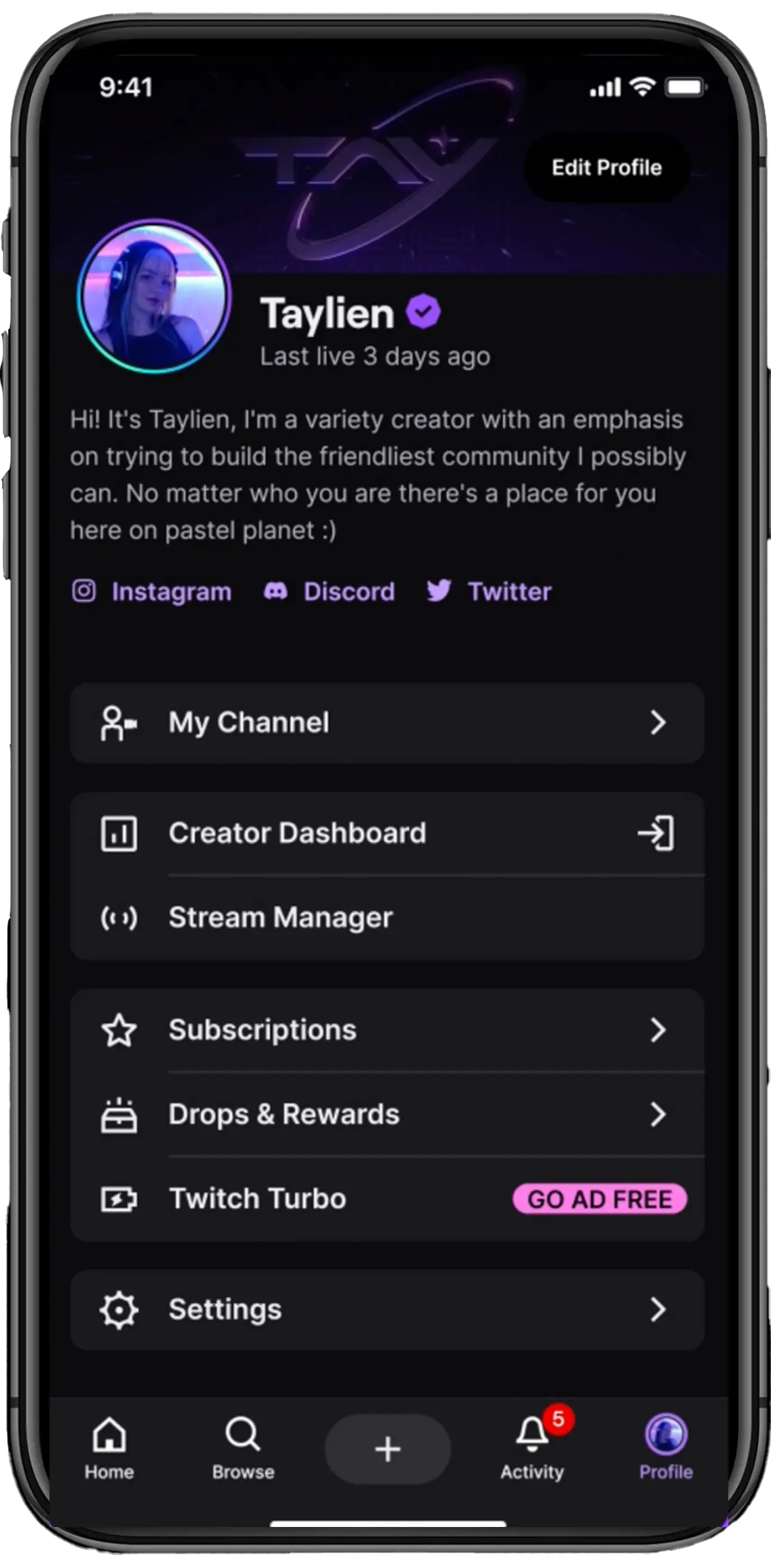Open the Instagram link
The image size is (771, 1568).
click(x=152, y=591)
